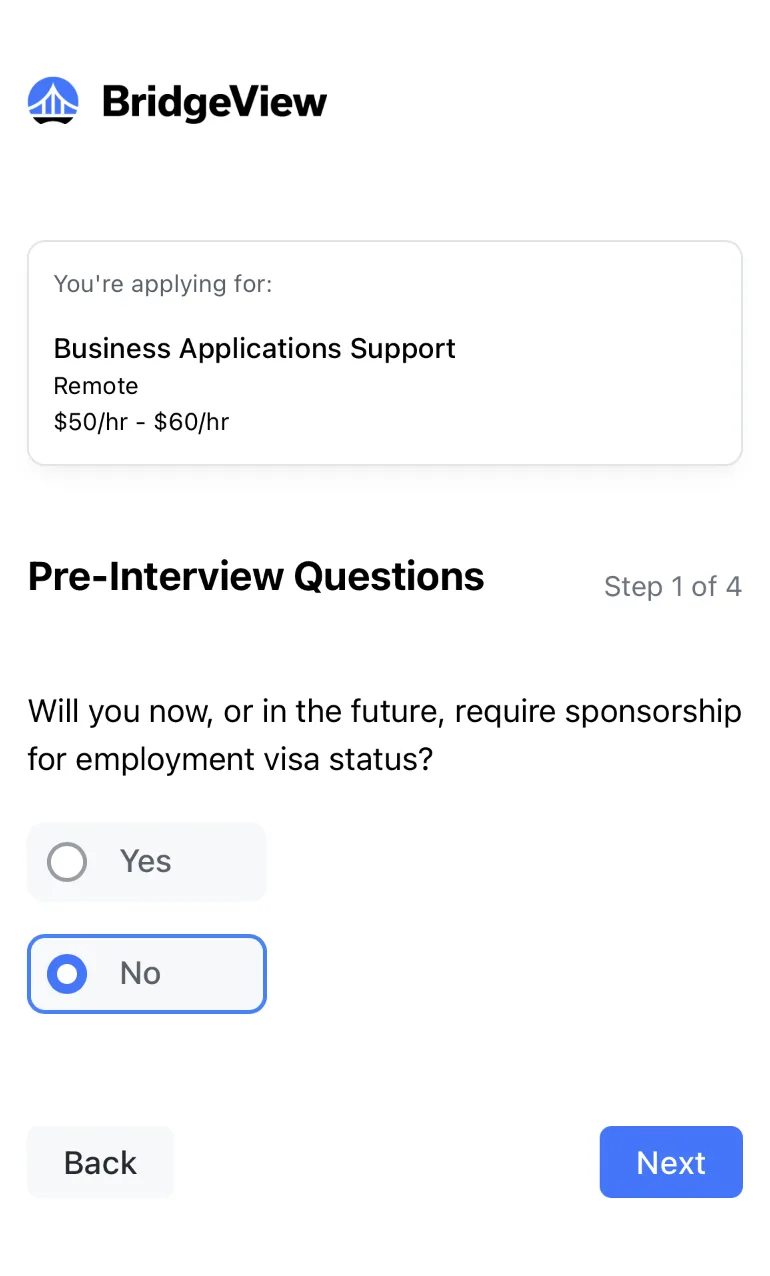The height and width of the screenshot is (1276, 770).
Task: Select the "Yes" radio button
Action: pos(66,861)
